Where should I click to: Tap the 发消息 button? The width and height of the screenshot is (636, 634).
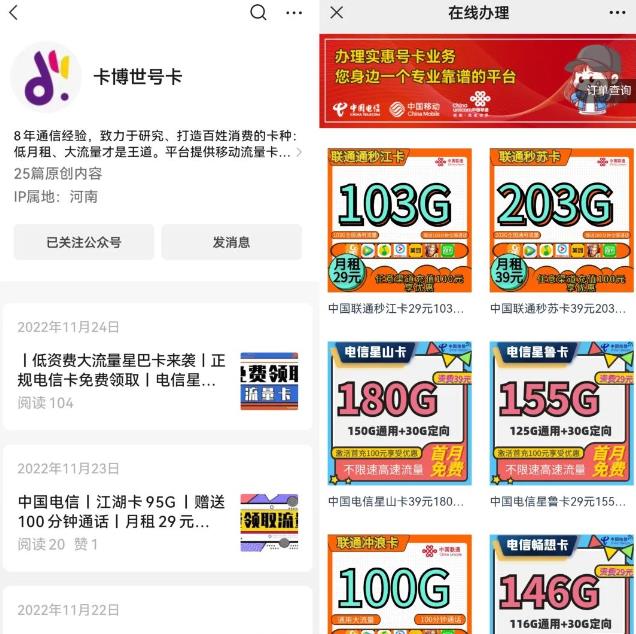[x=231, y=242]
